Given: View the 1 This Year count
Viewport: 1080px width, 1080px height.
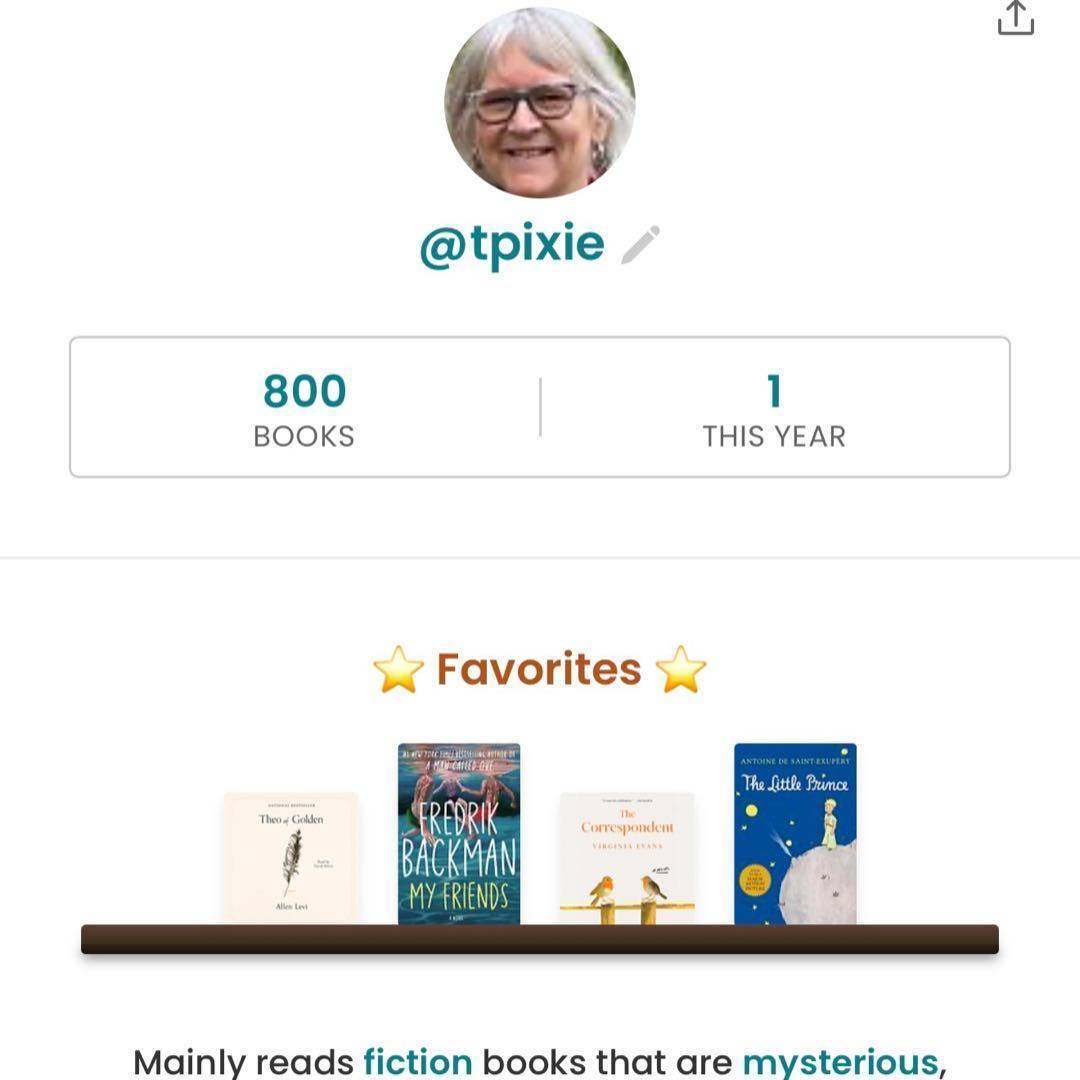Looking at the screenshot, I should [774, 408].
